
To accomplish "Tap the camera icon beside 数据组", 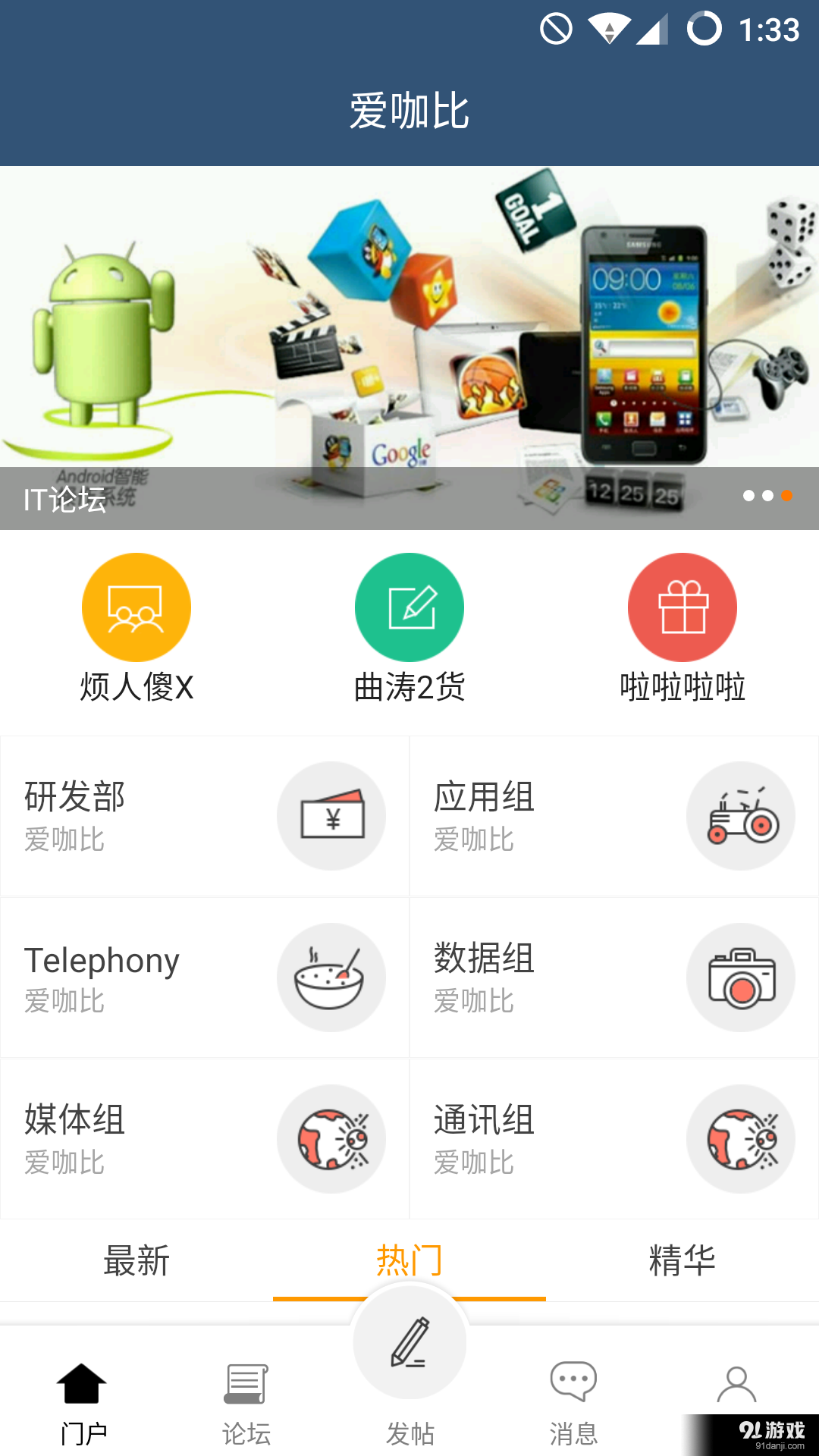I will (742, 977).
